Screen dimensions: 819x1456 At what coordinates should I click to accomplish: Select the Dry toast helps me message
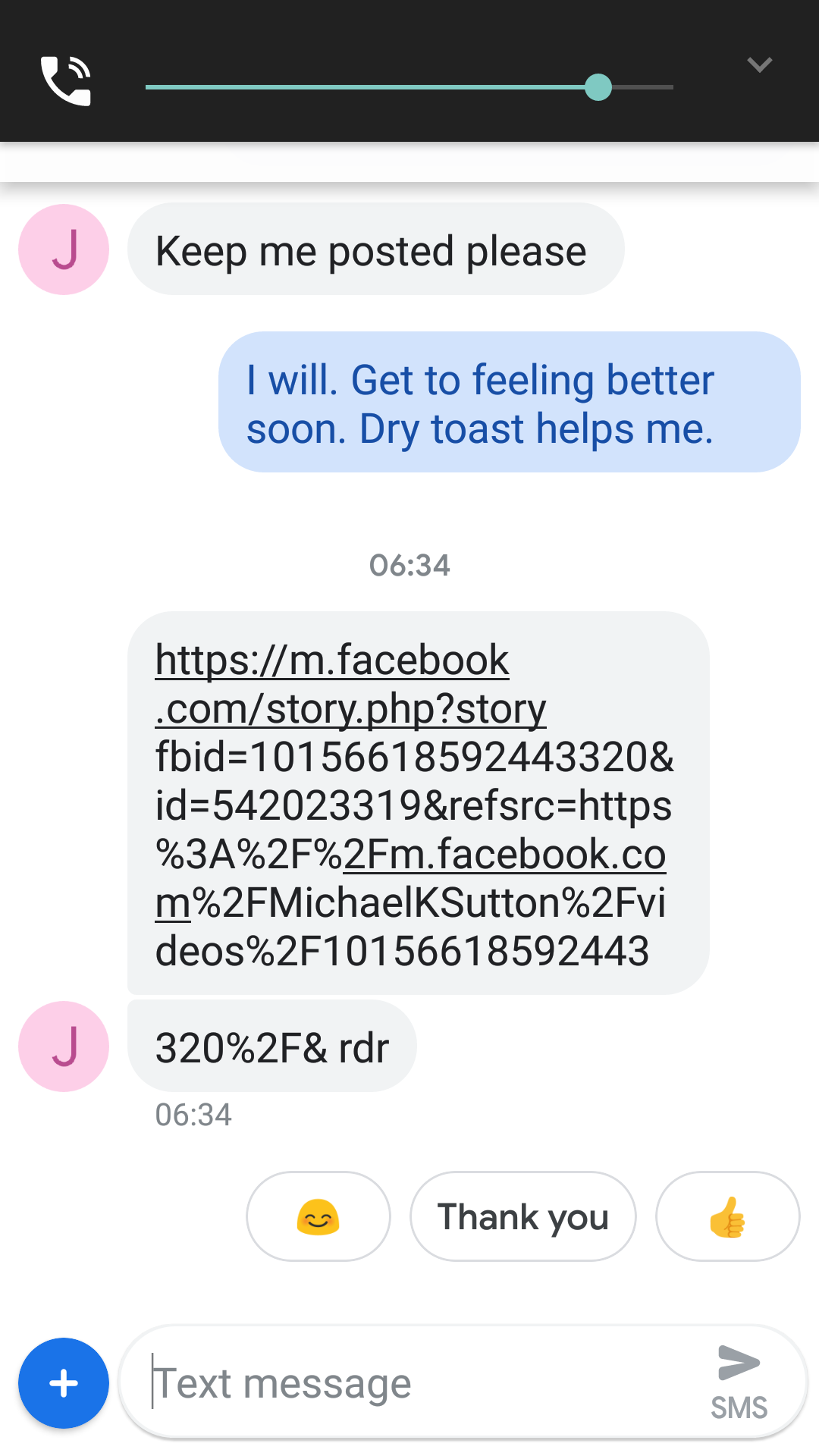point(510,402)
